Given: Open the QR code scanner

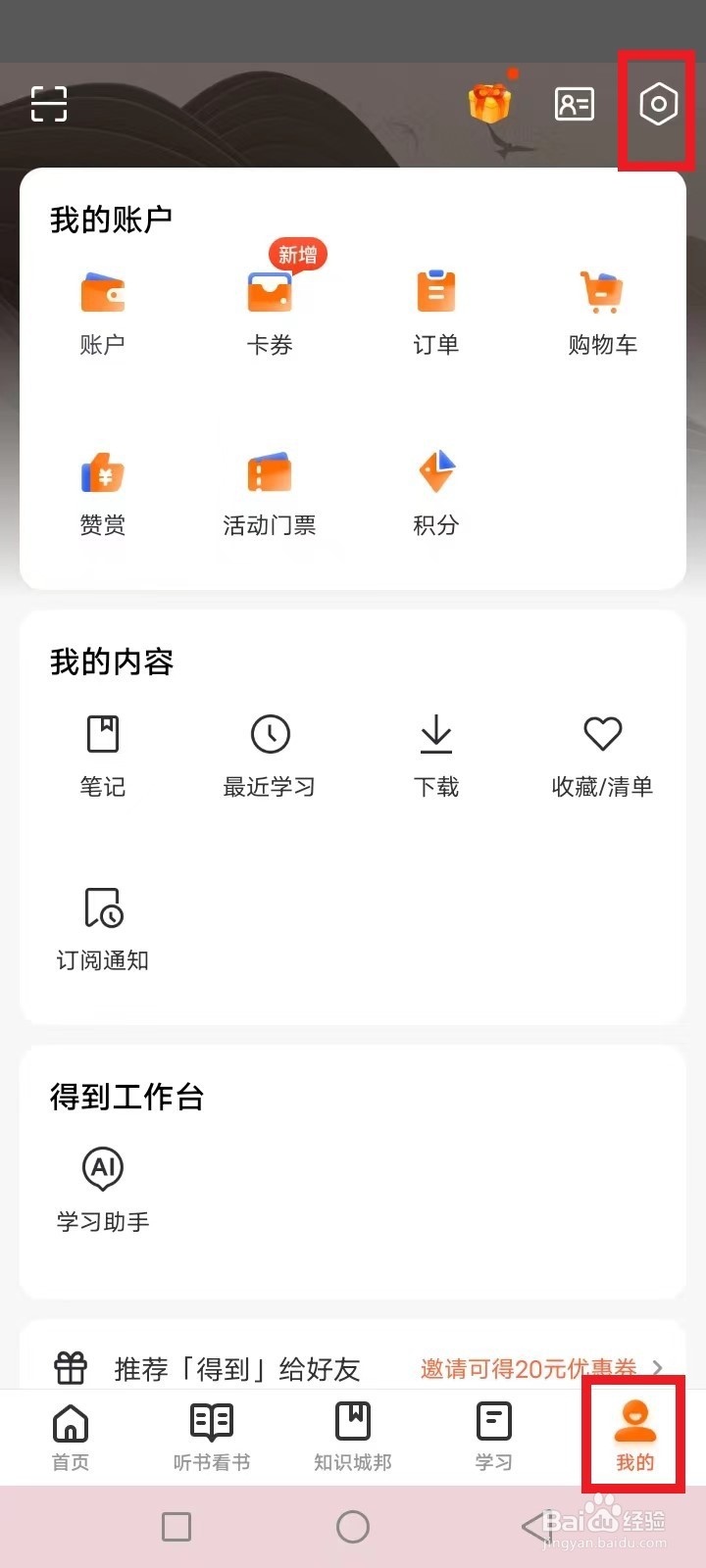Looking at the screenshot, I should pyautogui.click(x=48, y=103).
